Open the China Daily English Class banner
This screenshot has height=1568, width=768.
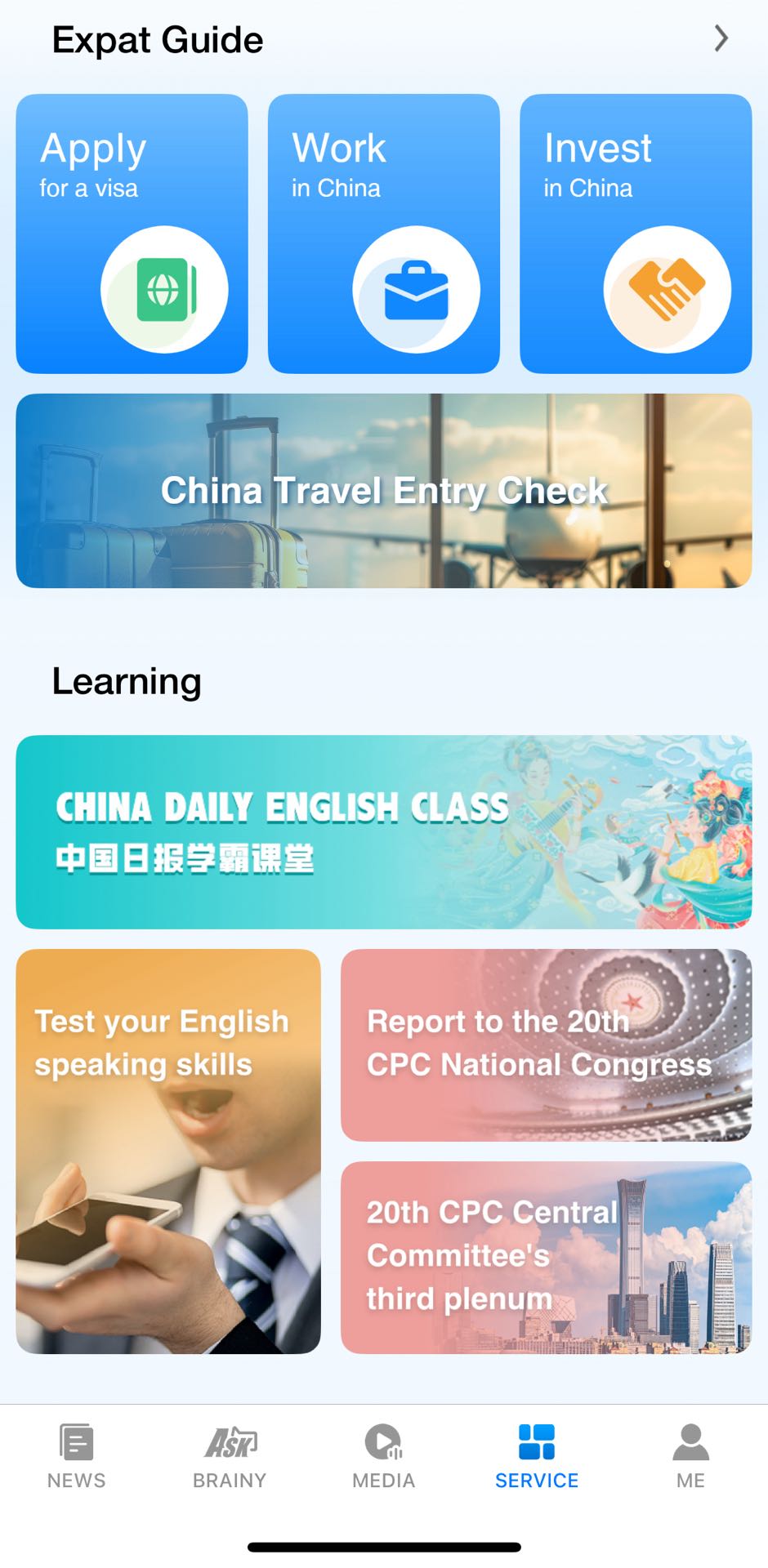(x=383, y=831)
